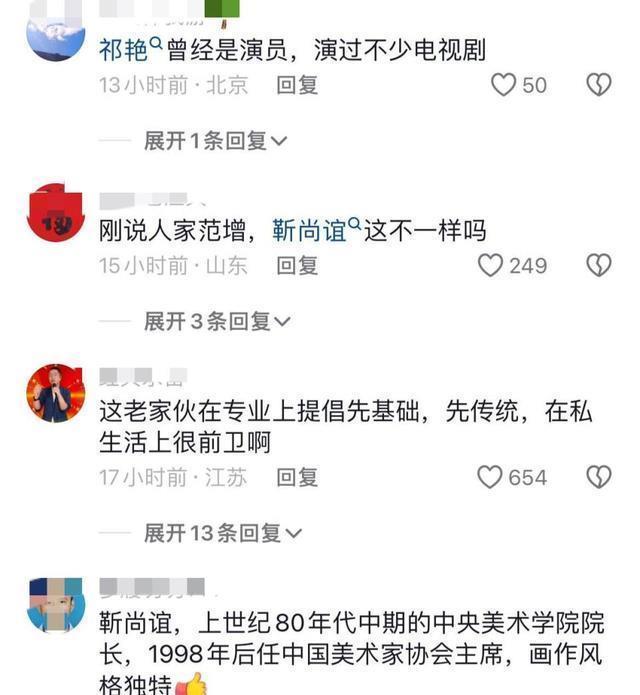Like the 祁艳 actor comment
The image size is (640, 695).
click(x=504, y=85)
